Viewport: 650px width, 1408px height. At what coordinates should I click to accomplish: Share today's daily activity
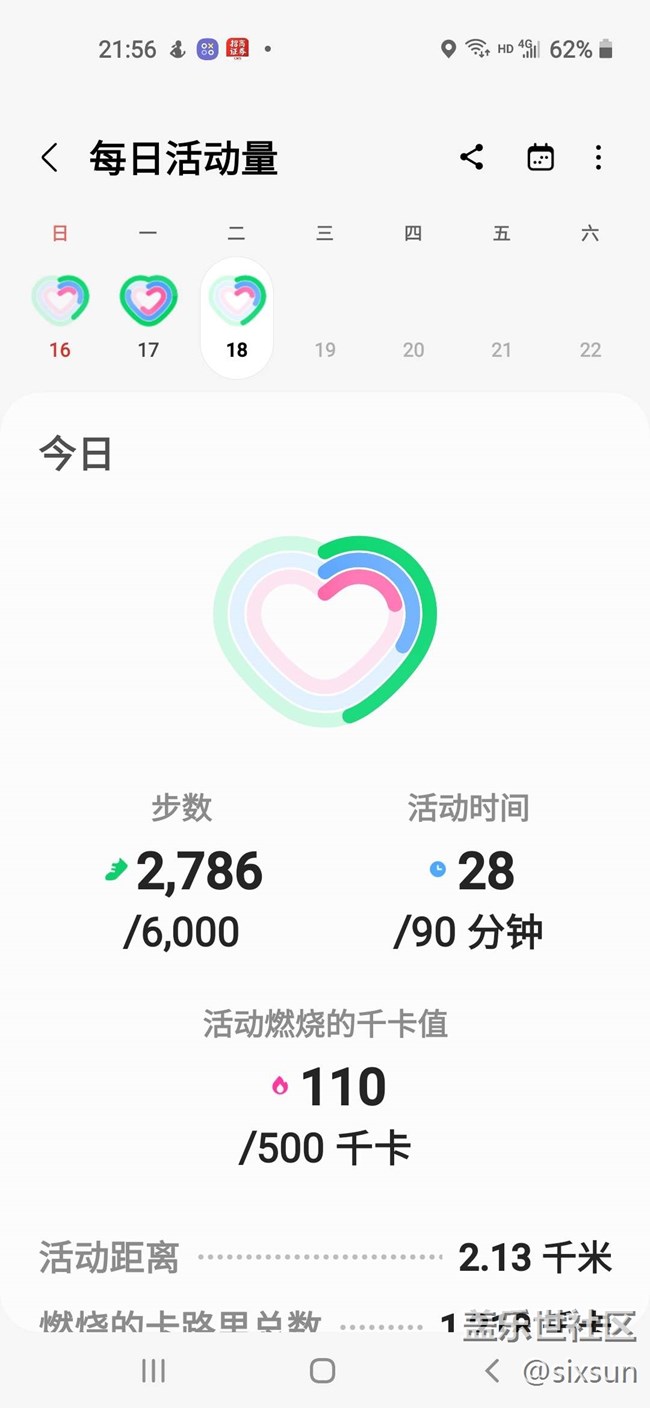point(472,157)
